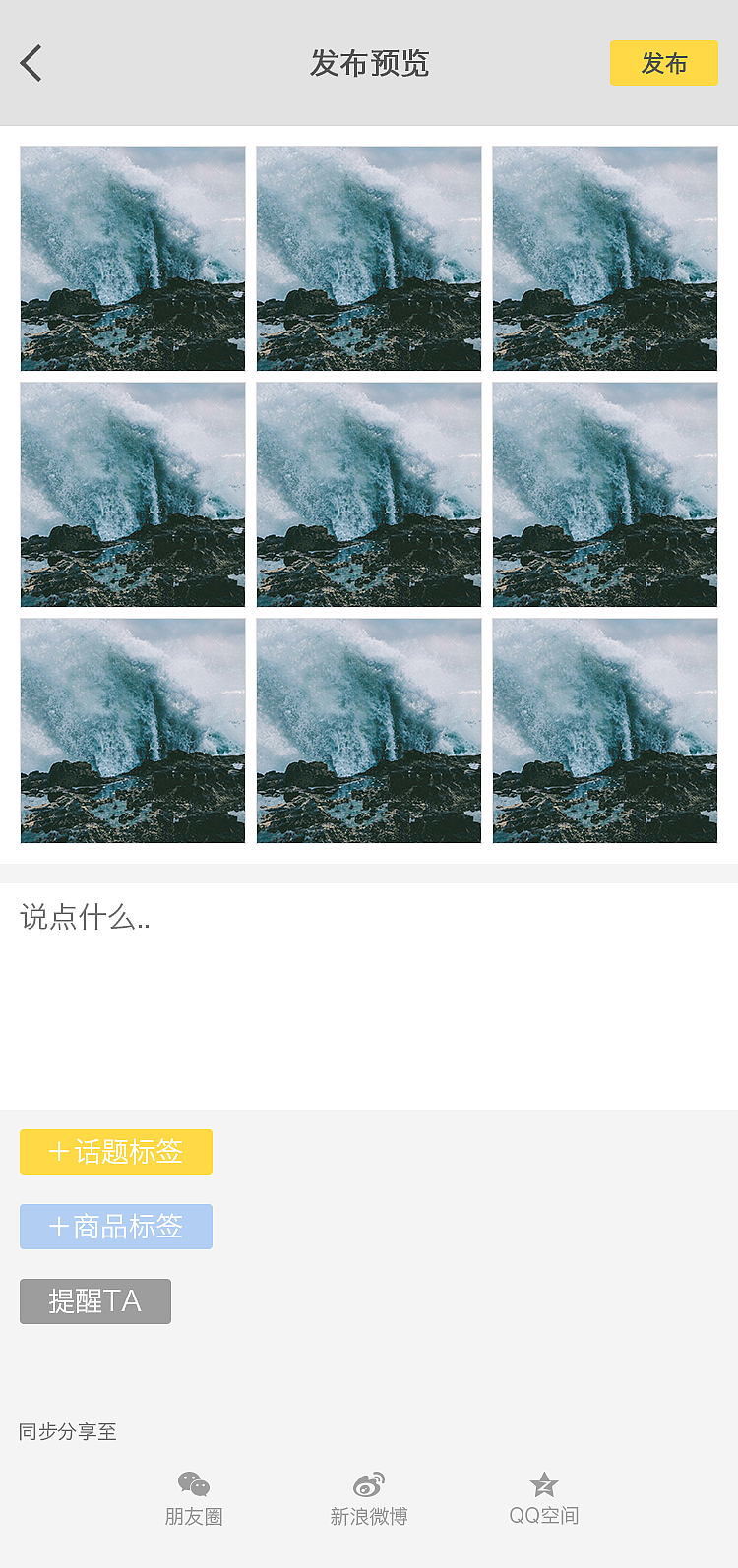Add a product tag via +商品标签
This screenshot has height=1568, width=738.
point(115,1226)
